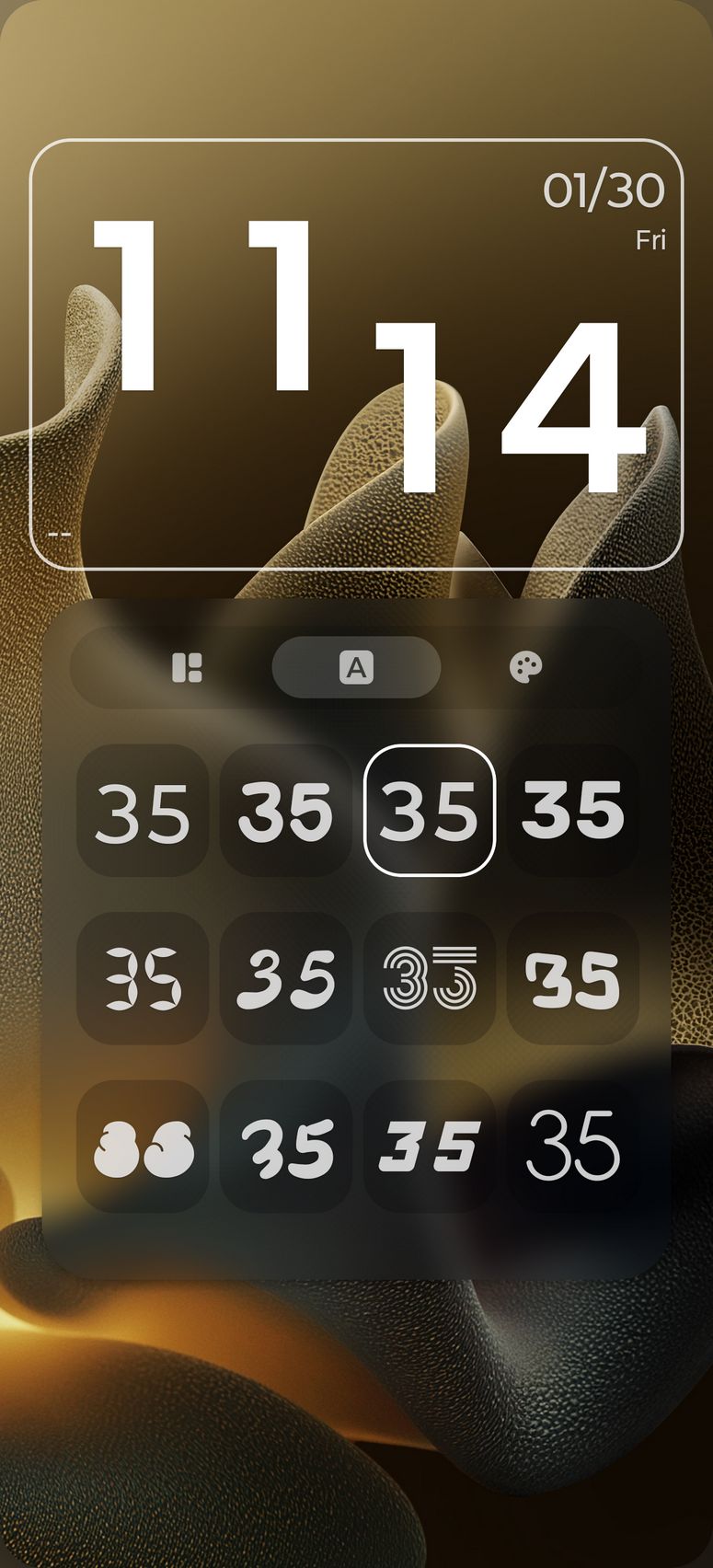713x1568 pixels.
Task: Choose the angular blocky 35 font in second row
Action: click(573, 978)
